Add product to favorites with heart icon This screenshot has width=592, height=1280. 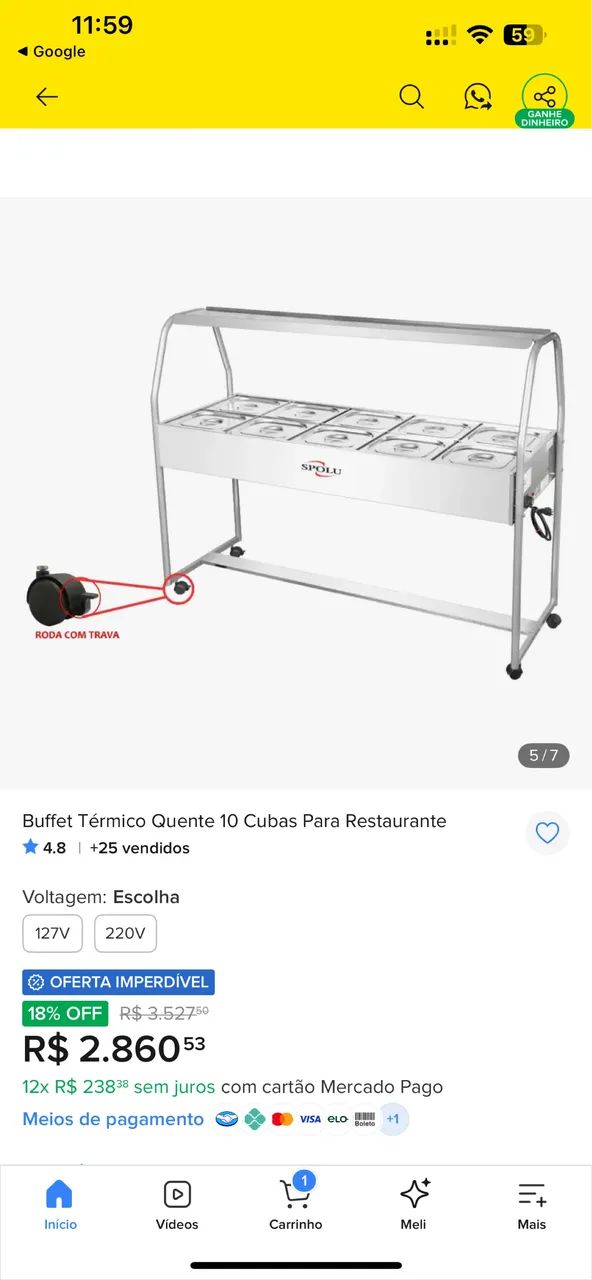[547, 833]
